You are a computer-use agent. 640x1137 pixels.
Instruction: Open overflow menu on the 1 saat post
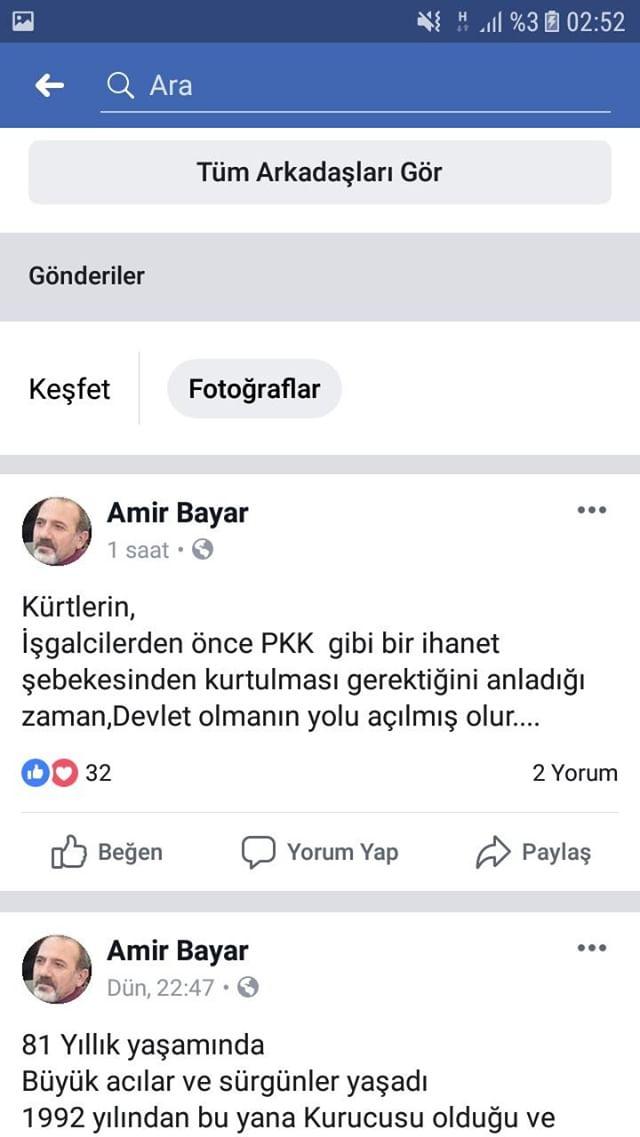click(591, 510)
